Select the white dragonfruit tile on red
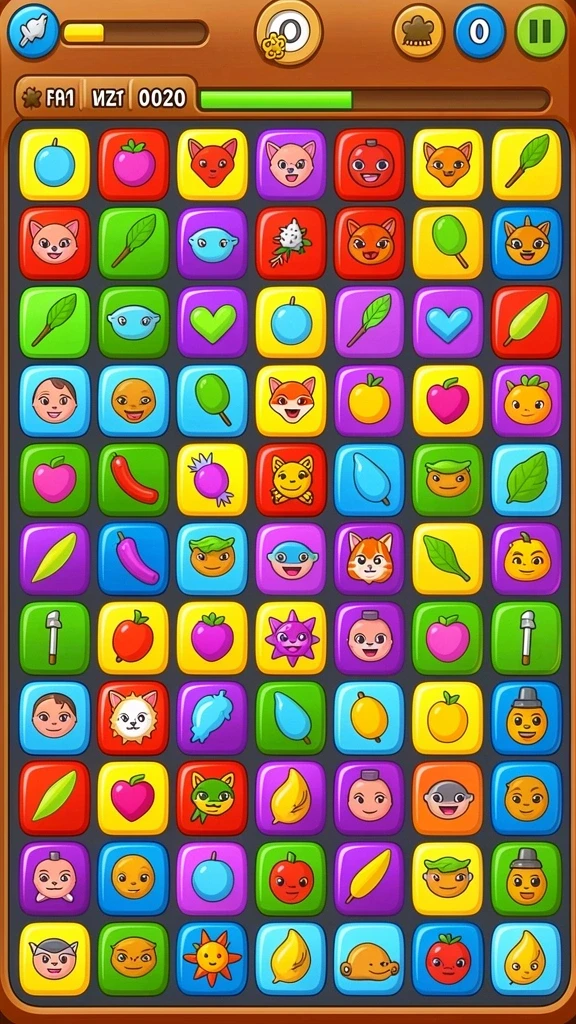Image resolution: width=576 pixels, height=1024 pixels. pos(291,243)
